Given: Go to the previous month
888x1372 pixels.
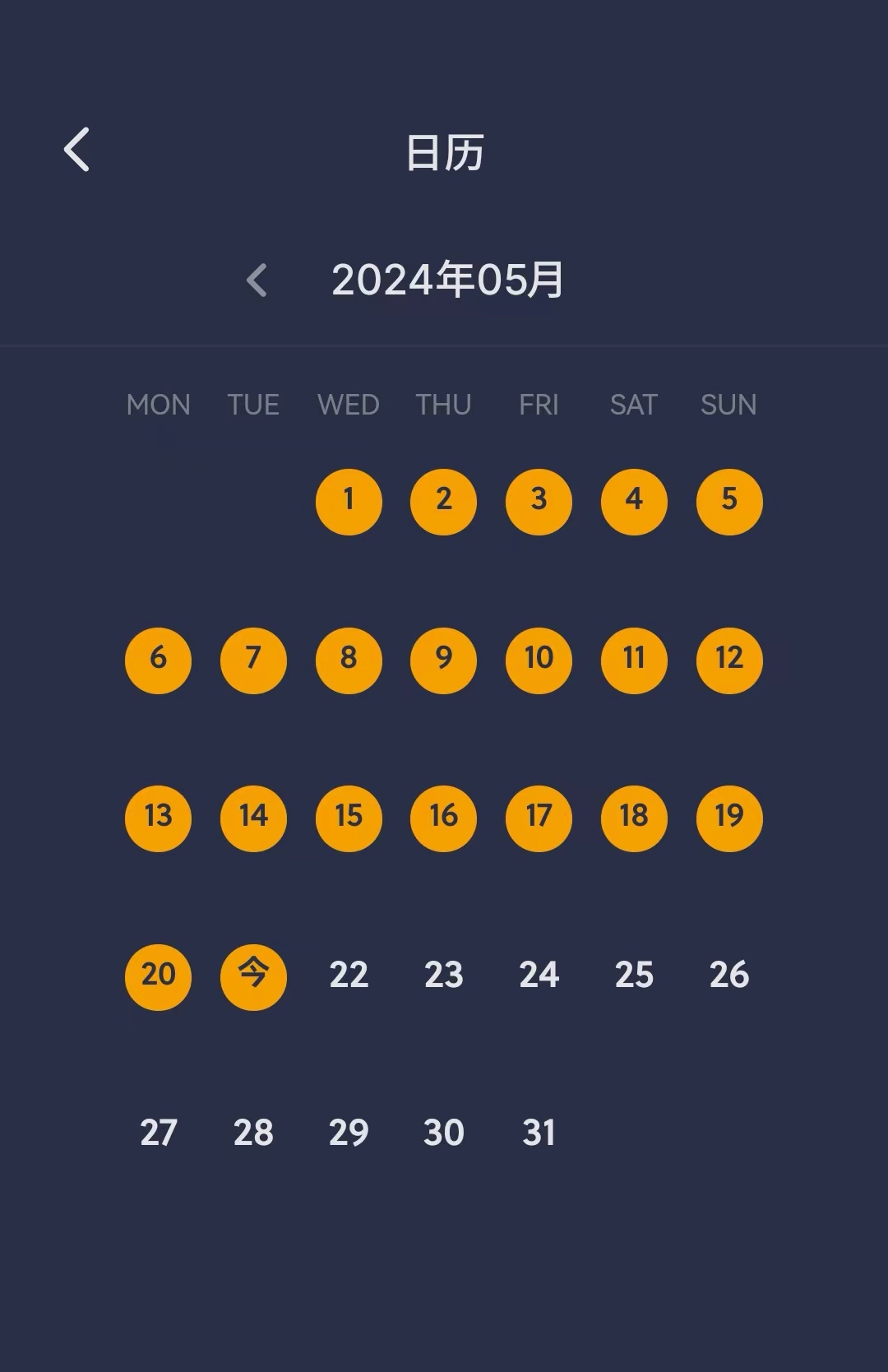Looking at the screenshot, I should coord(257,280).
